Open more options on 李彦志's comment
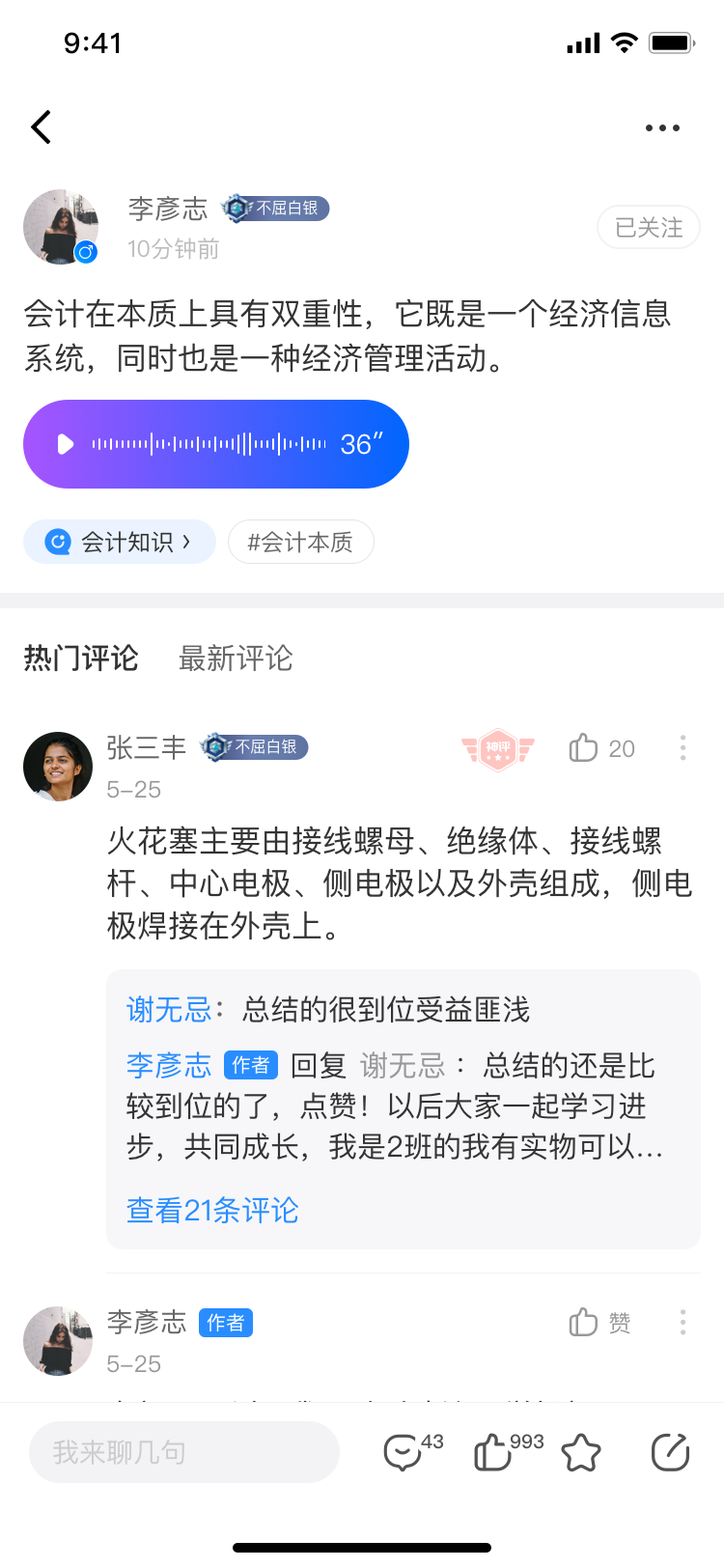 coord(682,1323)
